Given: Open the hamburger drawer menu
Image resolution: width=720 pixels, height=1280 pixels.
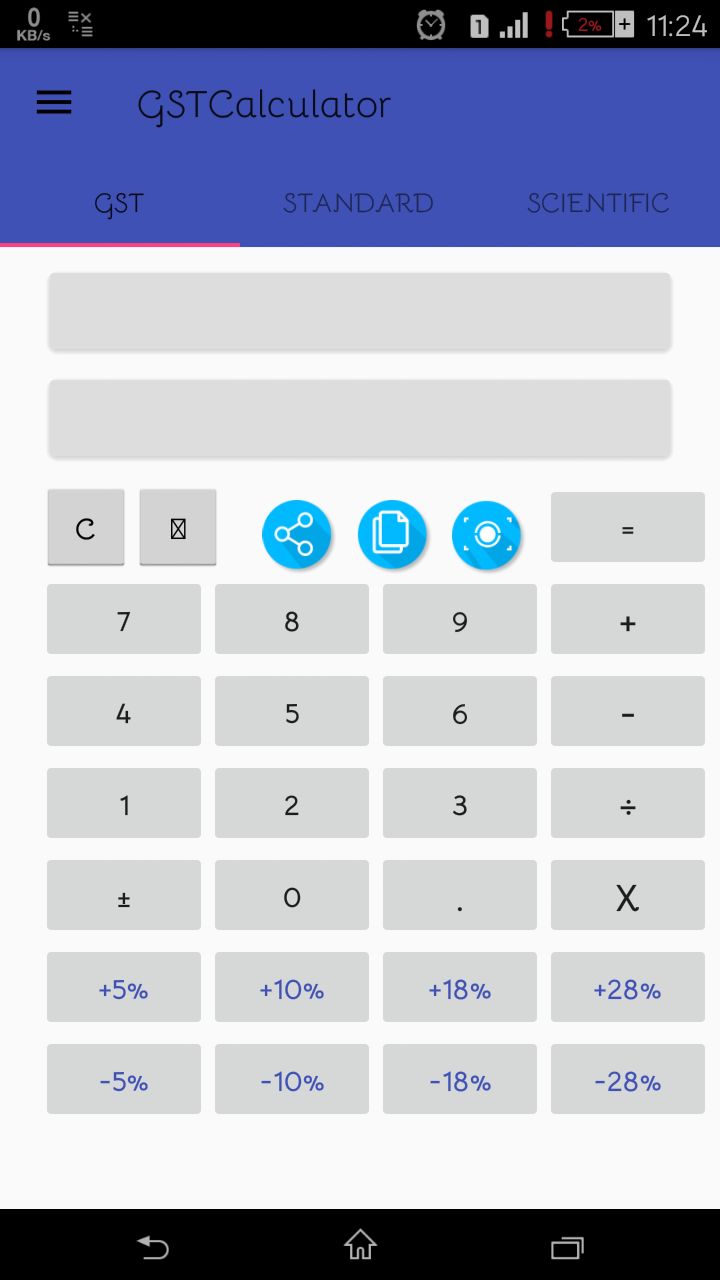Looking at the screenshot, I should (54, 103).
